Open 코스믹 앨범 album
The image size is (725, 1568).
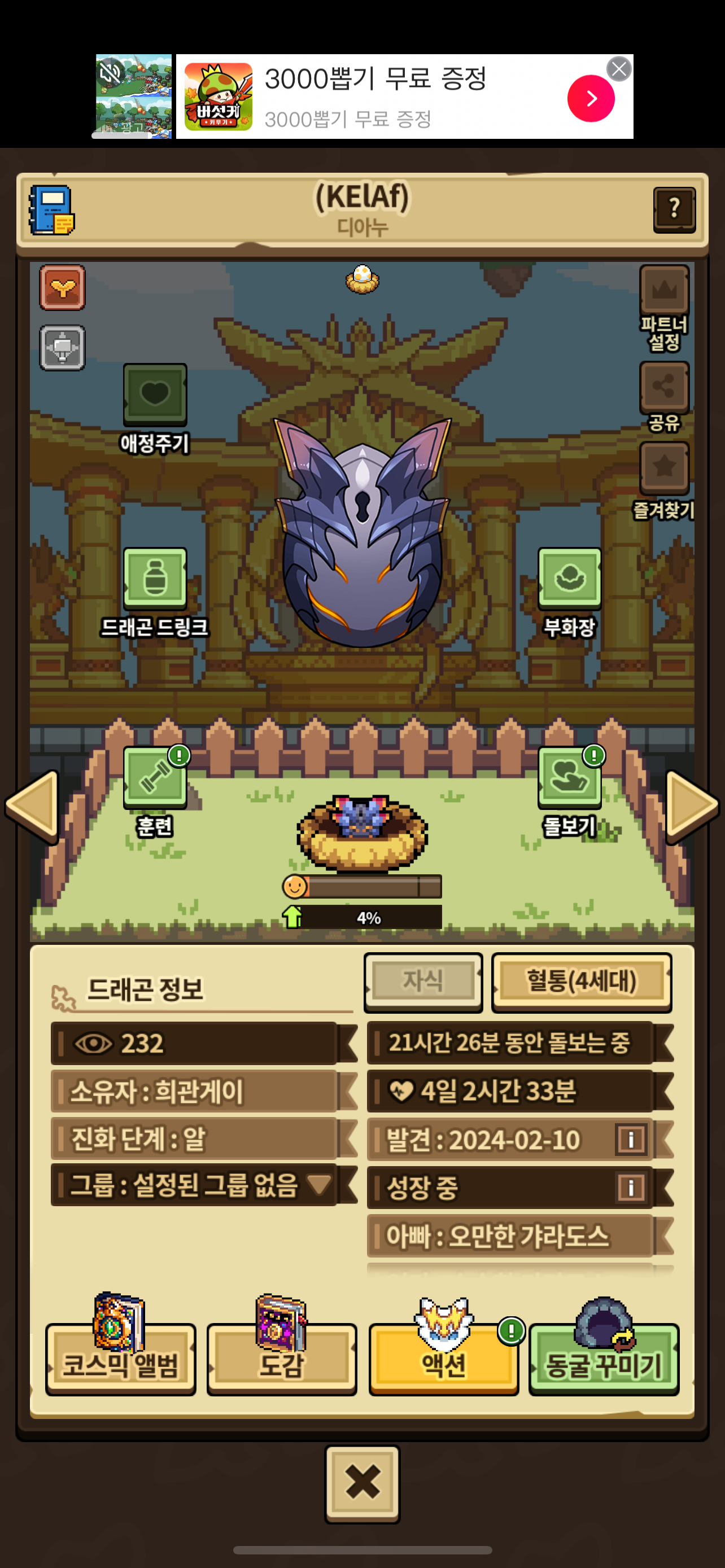click(120, 1362)
